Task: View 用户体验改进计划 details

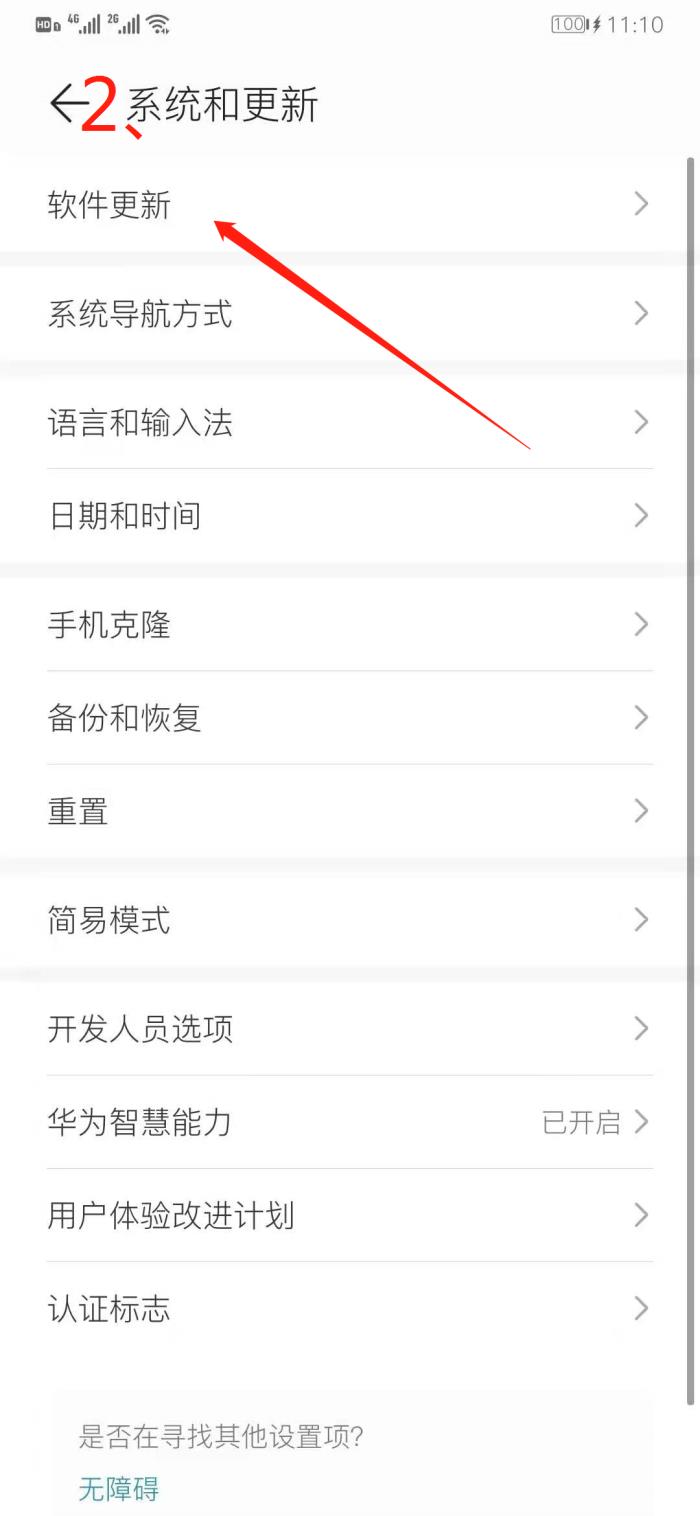Action: tap(350, 1215)
